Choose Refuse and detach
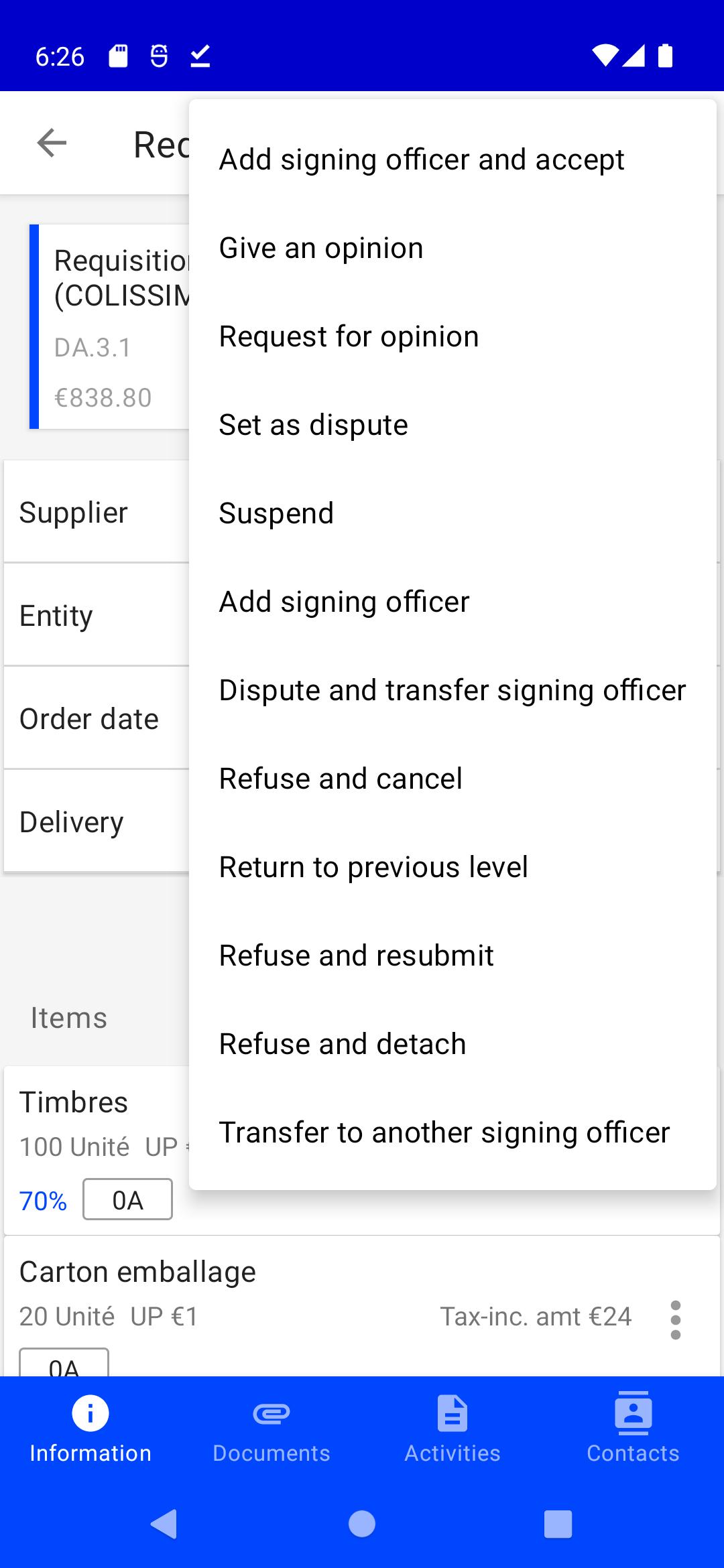Viewport: 724px width, 1568px height. pos(452,1044)
